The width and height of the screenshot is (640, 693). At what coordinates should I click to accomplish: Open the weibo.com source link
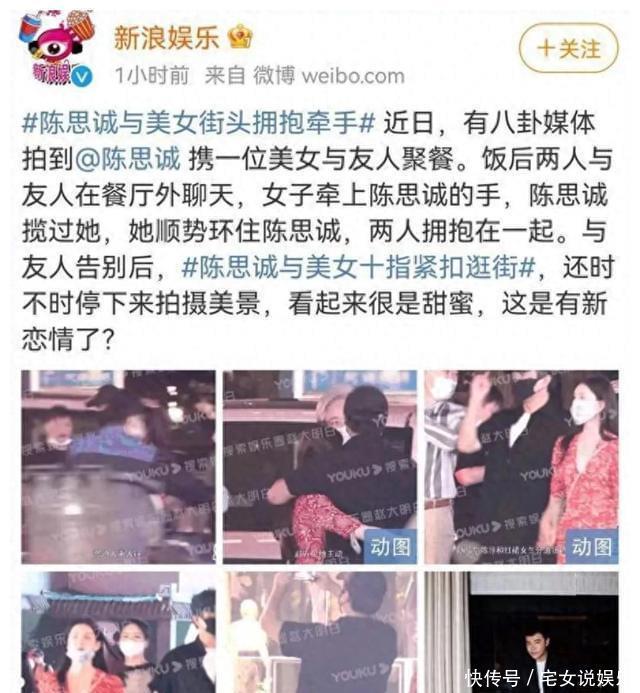pyautogui.click(x=352, y=75)
